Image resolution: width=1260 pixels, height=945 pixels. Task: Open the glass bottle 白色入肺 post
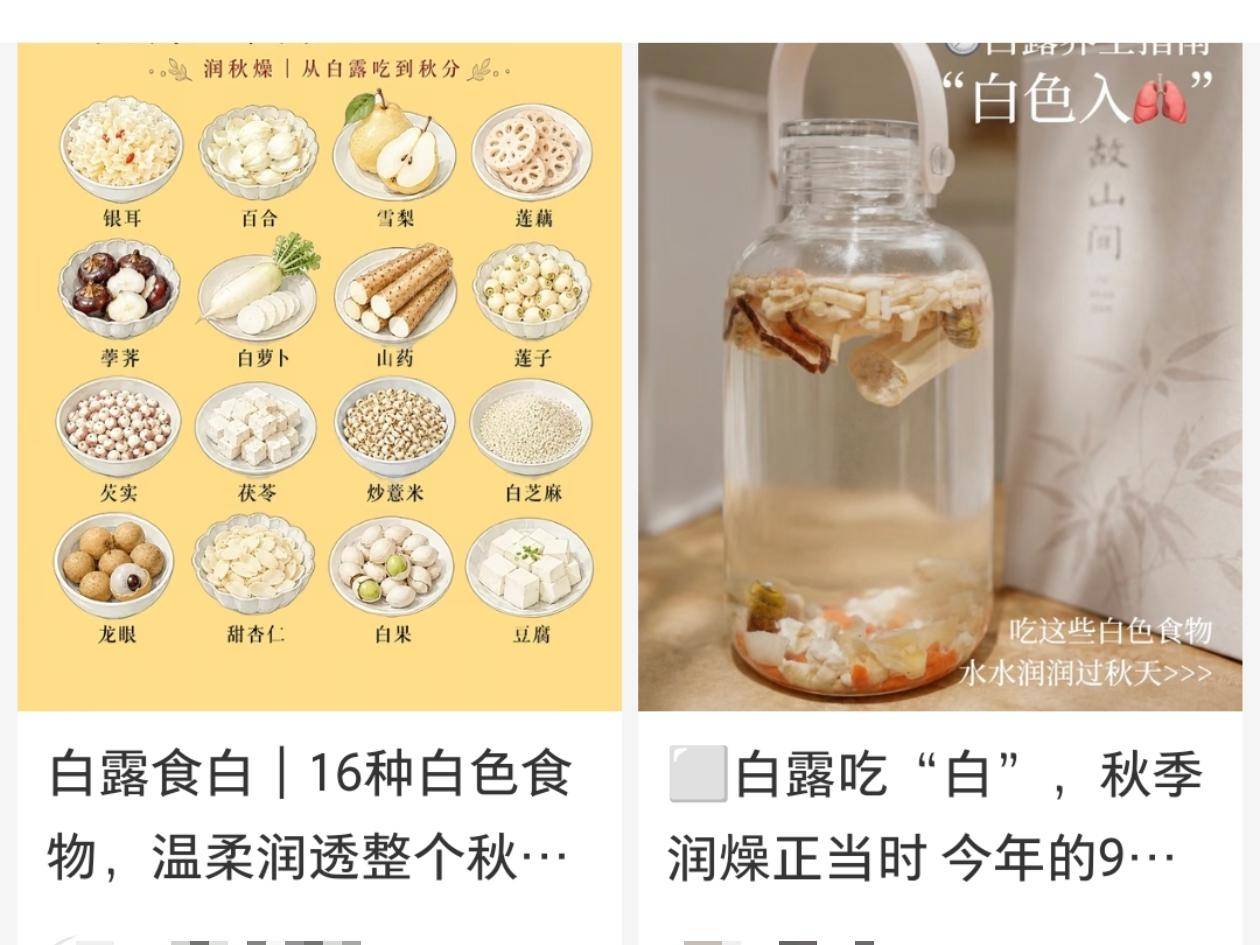click(940, 376)
